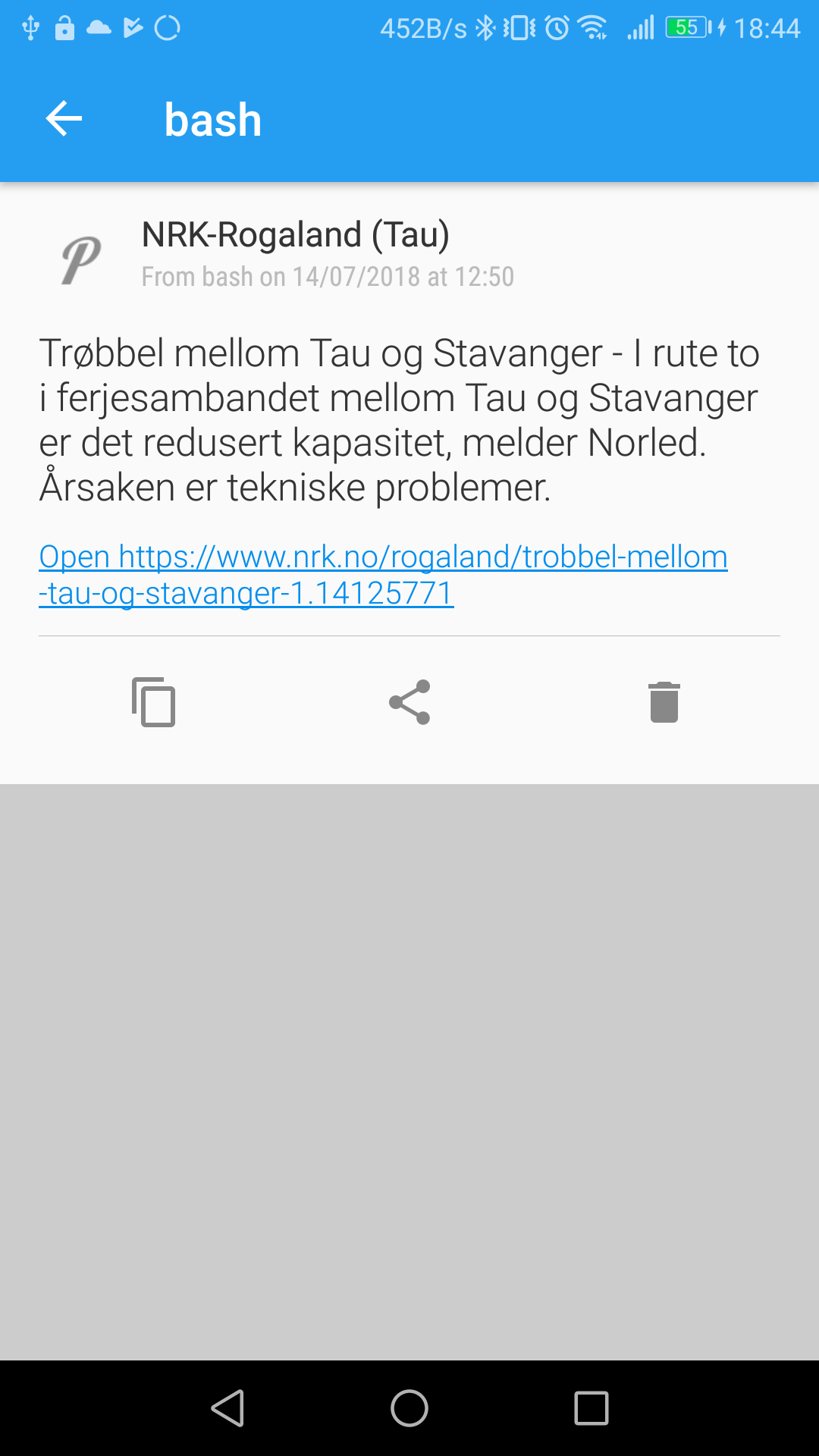Open the nrk.no trobbel-mellom-tau link
The image size is (819, 1456).
(x=383, y=575)
